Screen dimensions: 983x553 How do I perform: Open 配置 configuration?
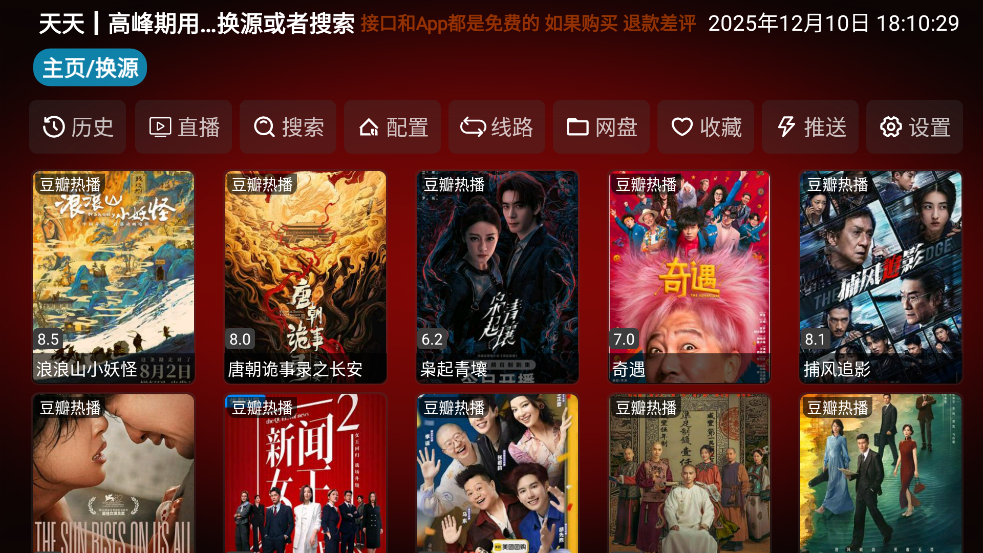click(393, 127)
